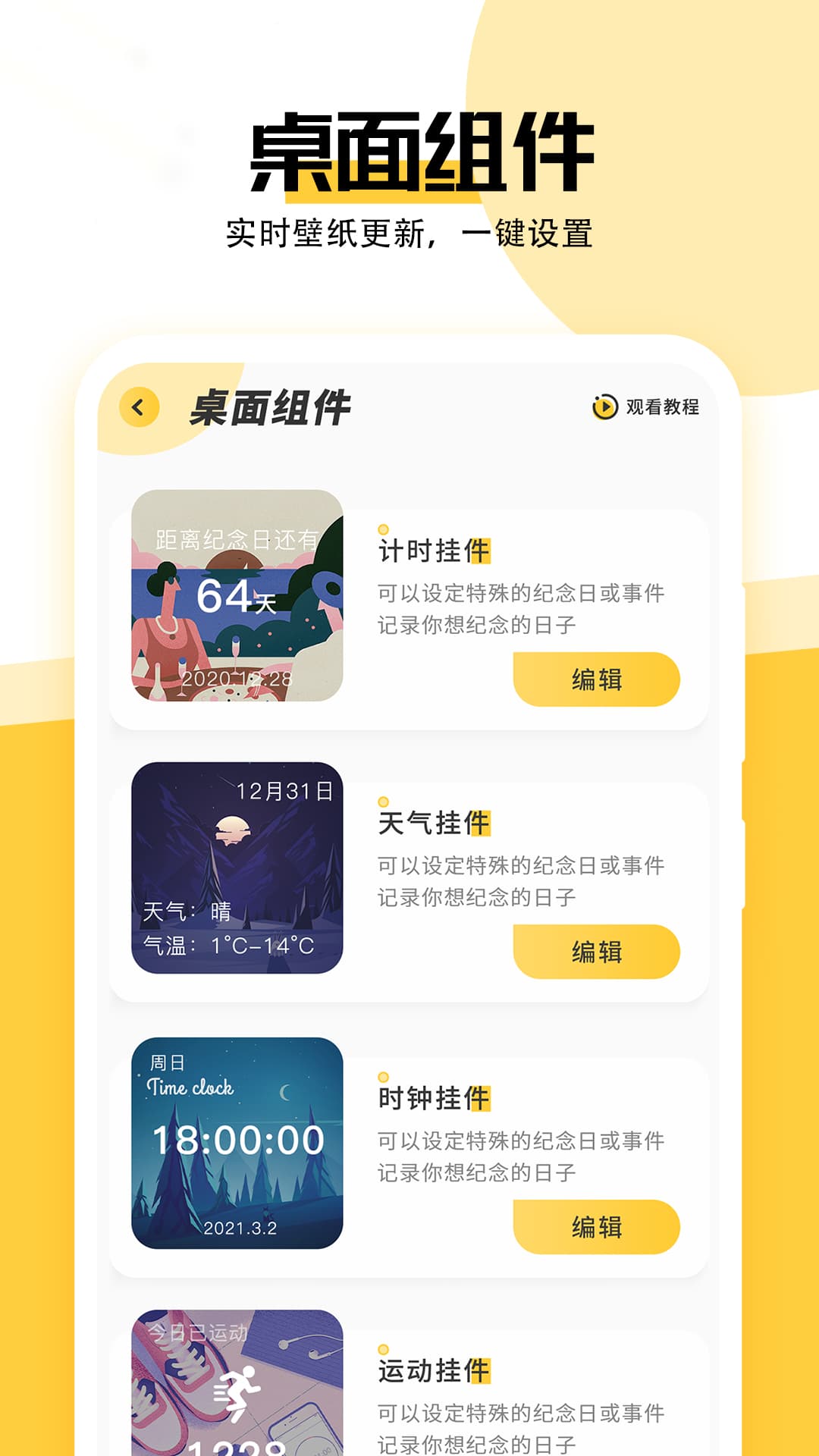Screen dimensions: 819x1456
Task: Click the yellow dot beside 天气挂件
Action: click(x=385, y=801)
